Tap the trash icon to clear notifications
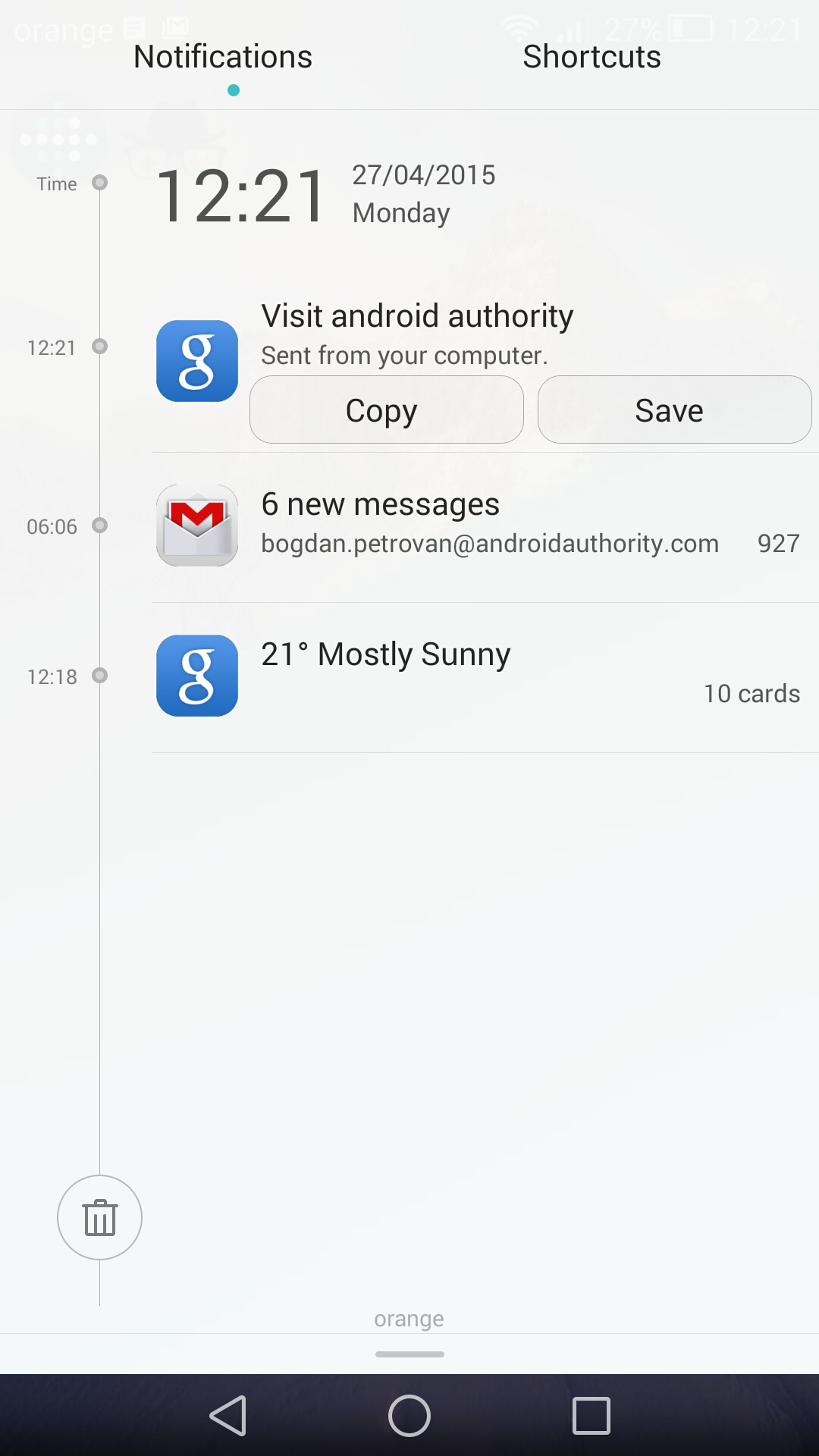 [99, 1218]
